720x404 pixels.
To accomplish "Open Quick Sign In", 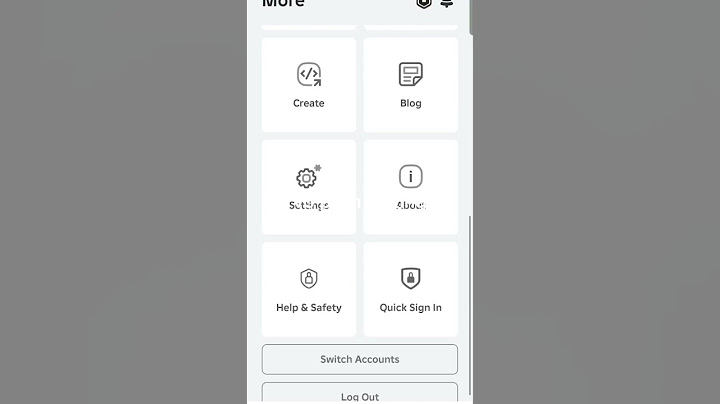I will [x=410, y=289].
